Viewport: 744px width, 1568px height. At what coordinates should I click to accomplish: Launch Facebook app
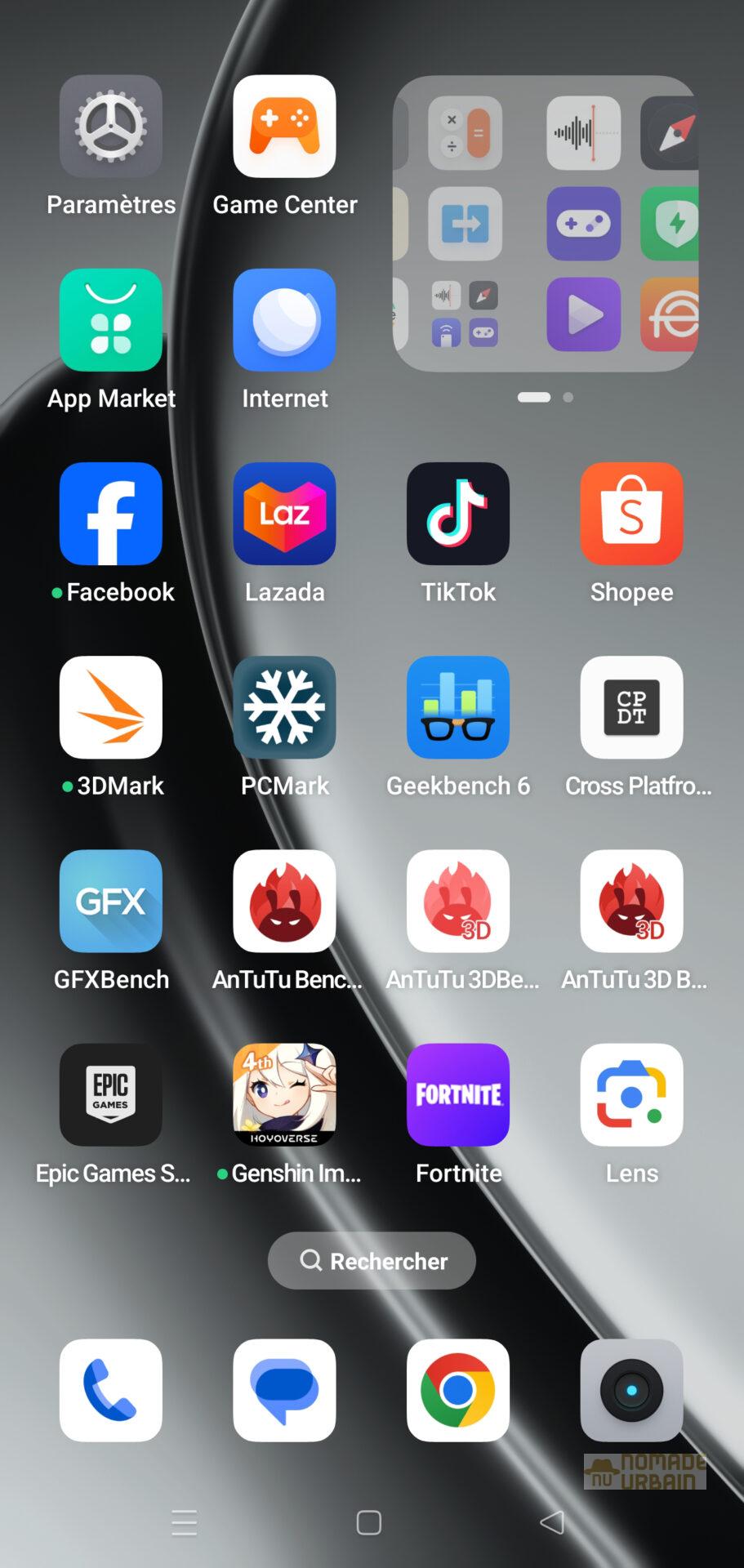(x=111, y=514)
